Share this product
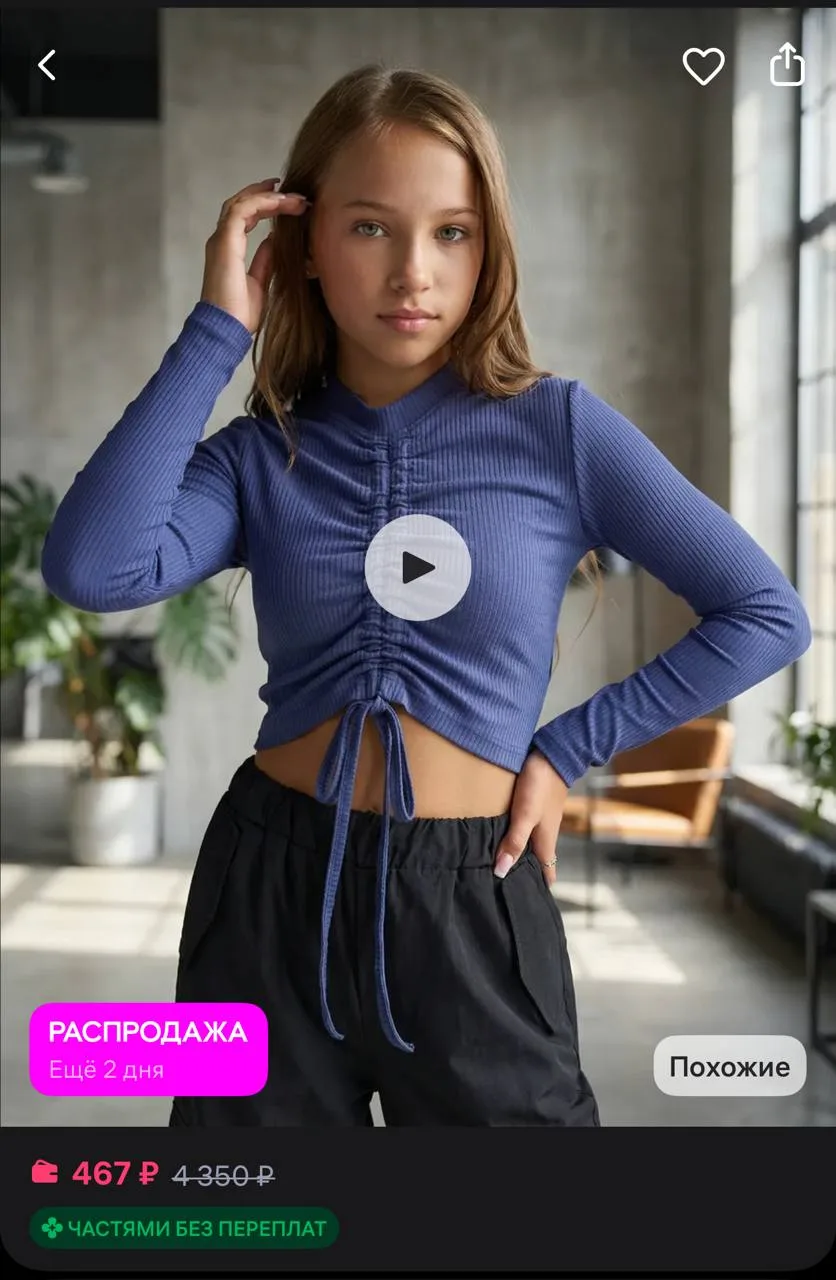Viewport: 836px width, 1280px height. pyautogui.click(x=787, y=65)
